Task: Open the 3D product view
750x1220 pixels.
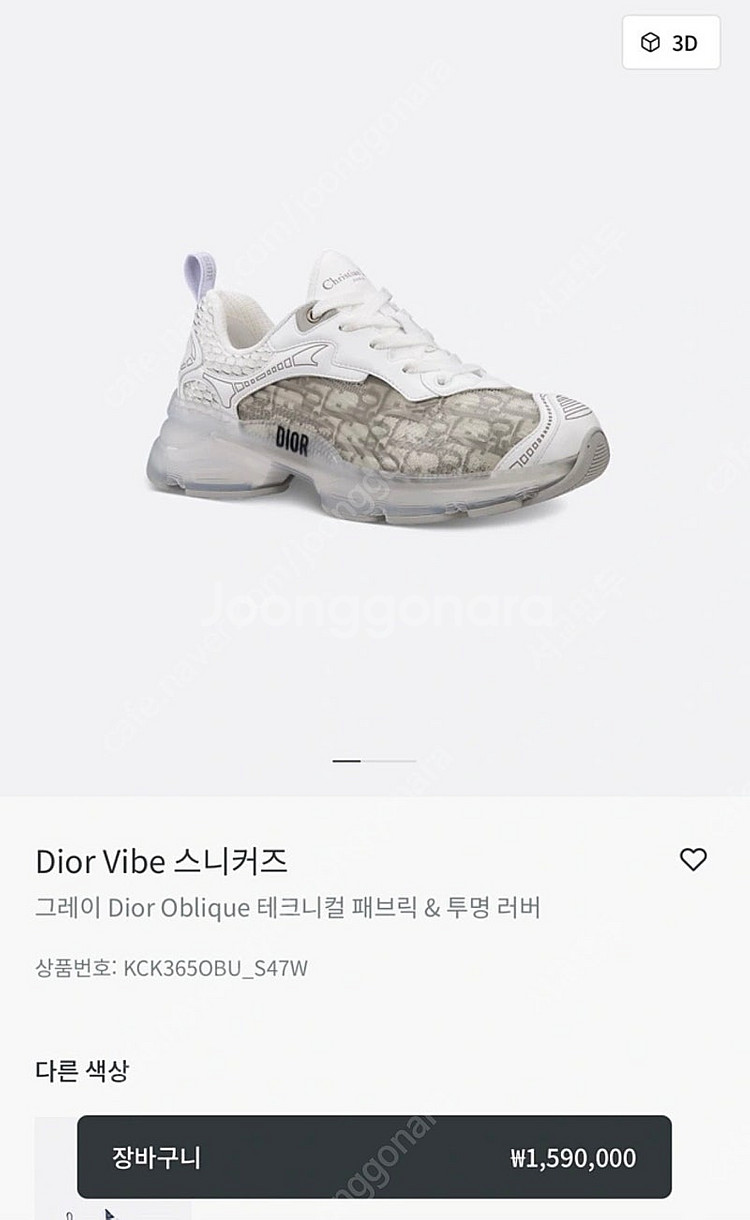Action: pos(671,43)
